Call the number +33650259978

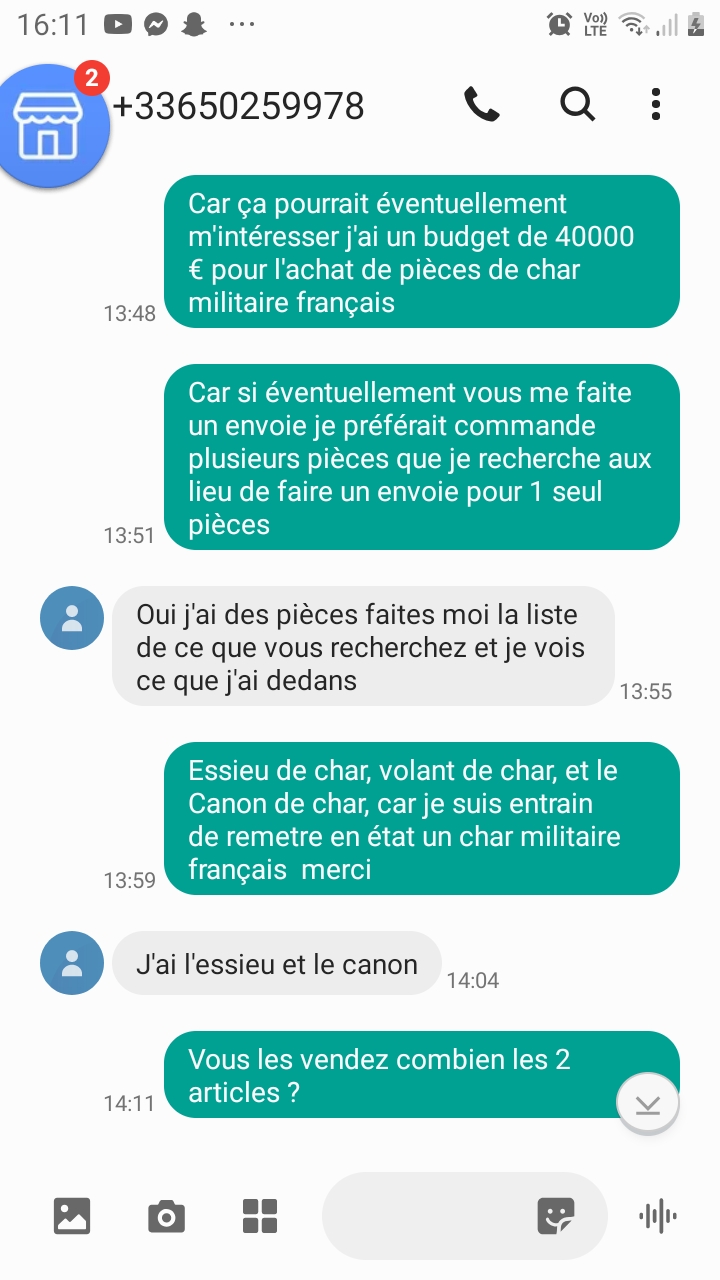(x=481, y=104)
